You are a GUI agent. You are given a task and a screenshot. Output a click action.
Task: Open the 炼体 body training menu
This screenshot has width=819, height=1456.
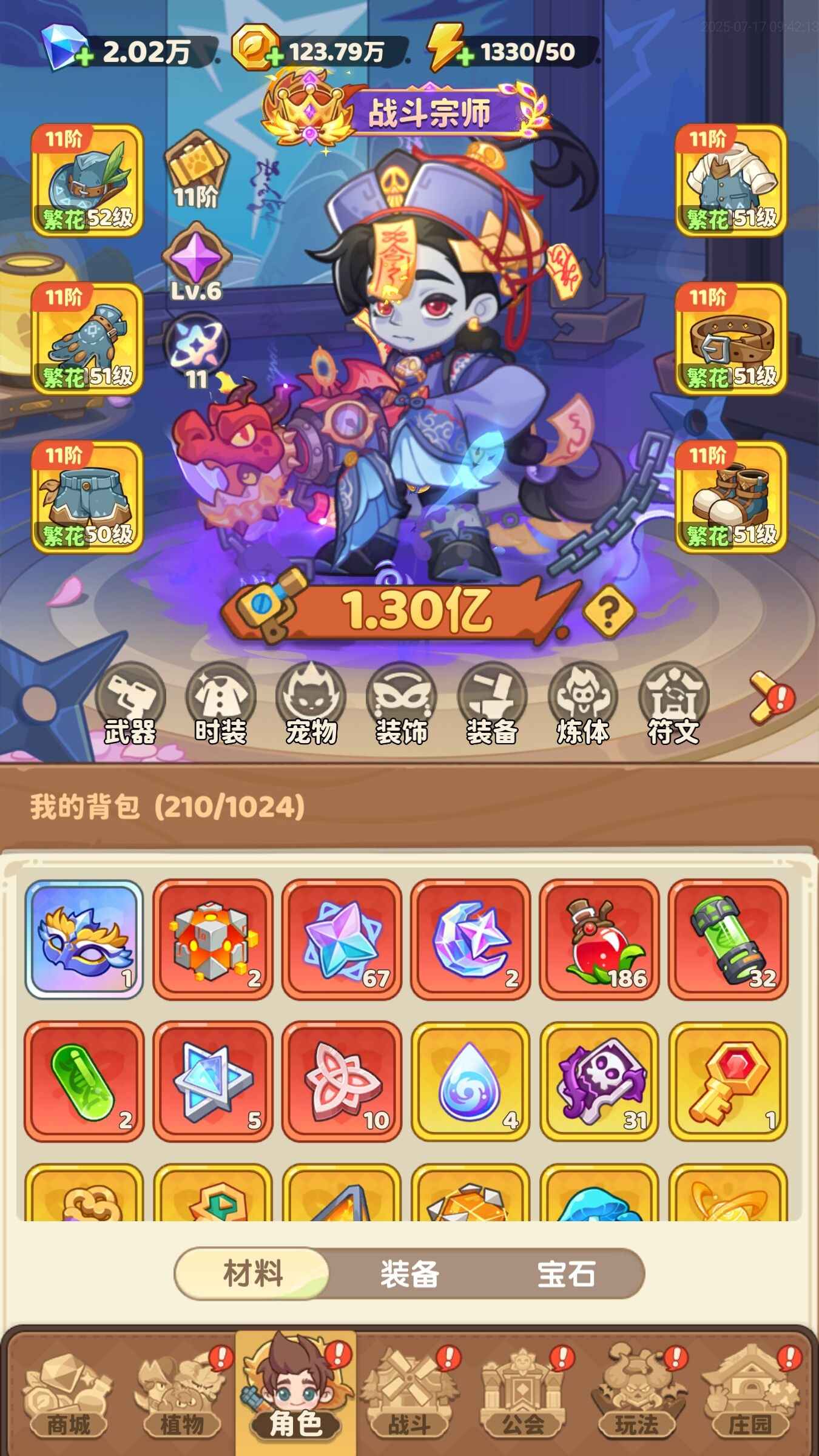tap(582, 703)
